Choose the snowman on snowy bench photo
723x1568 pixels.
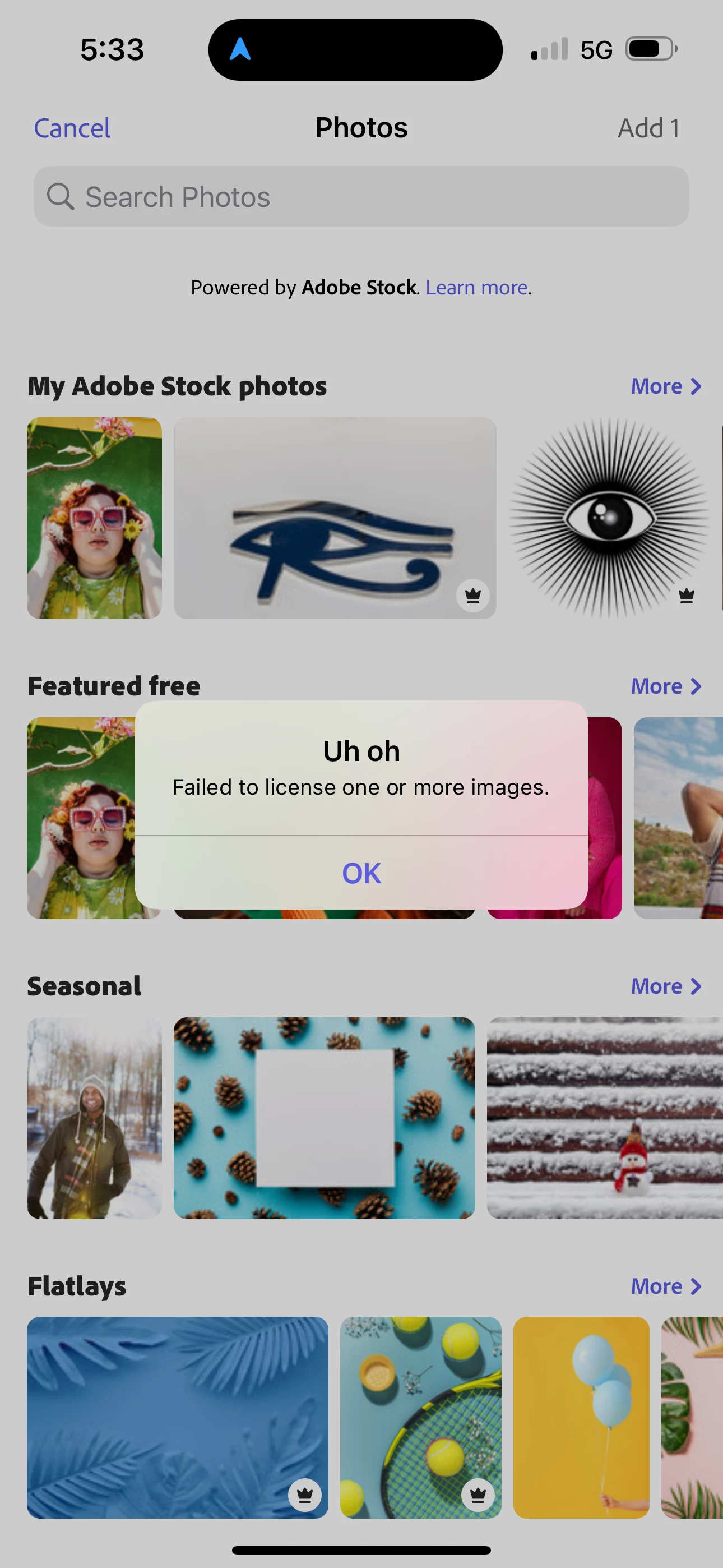pos(604,1118)
